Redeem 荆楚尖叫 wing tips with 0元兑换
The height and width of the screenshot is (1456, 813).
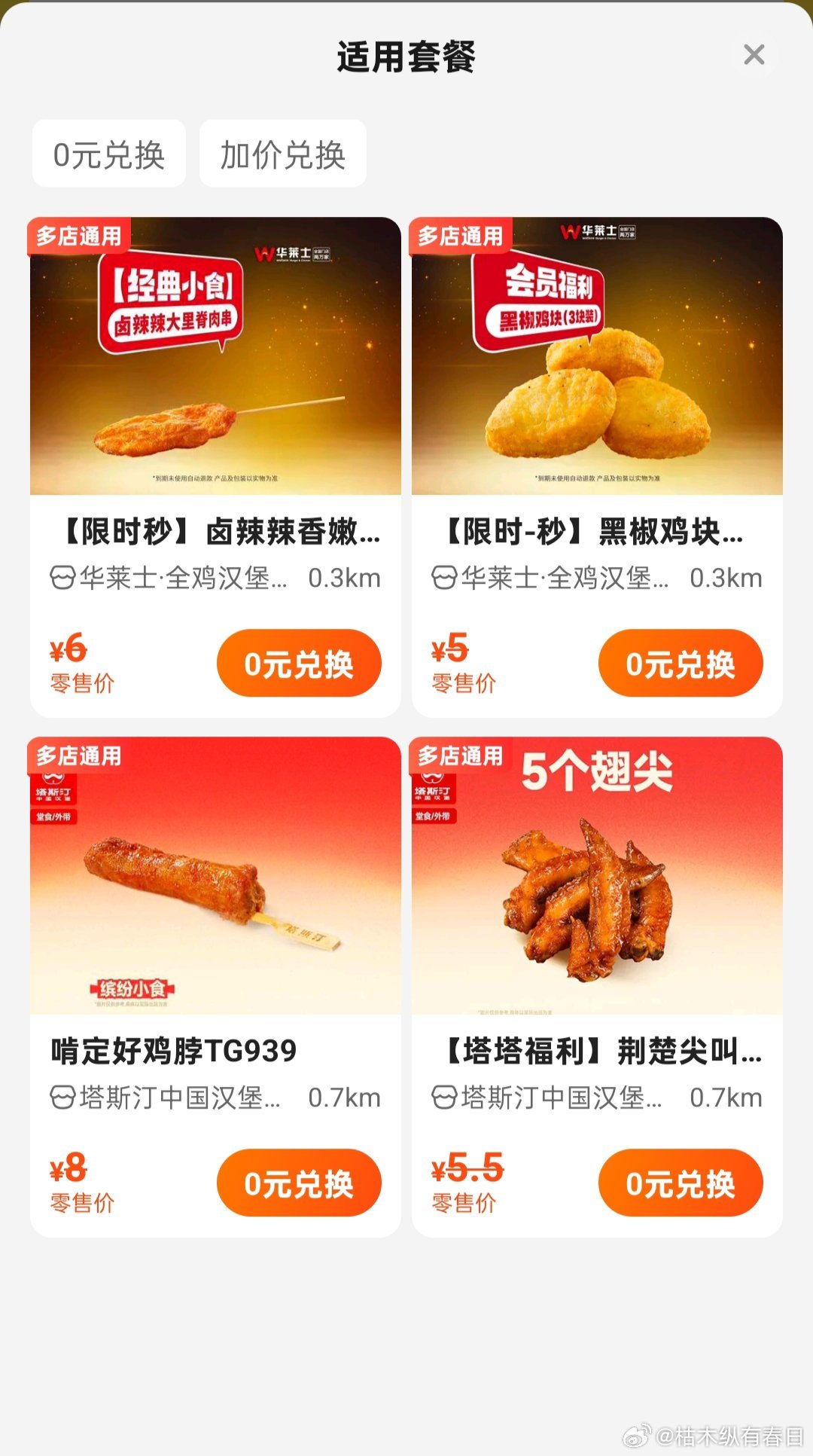(x=680, y=1183)
